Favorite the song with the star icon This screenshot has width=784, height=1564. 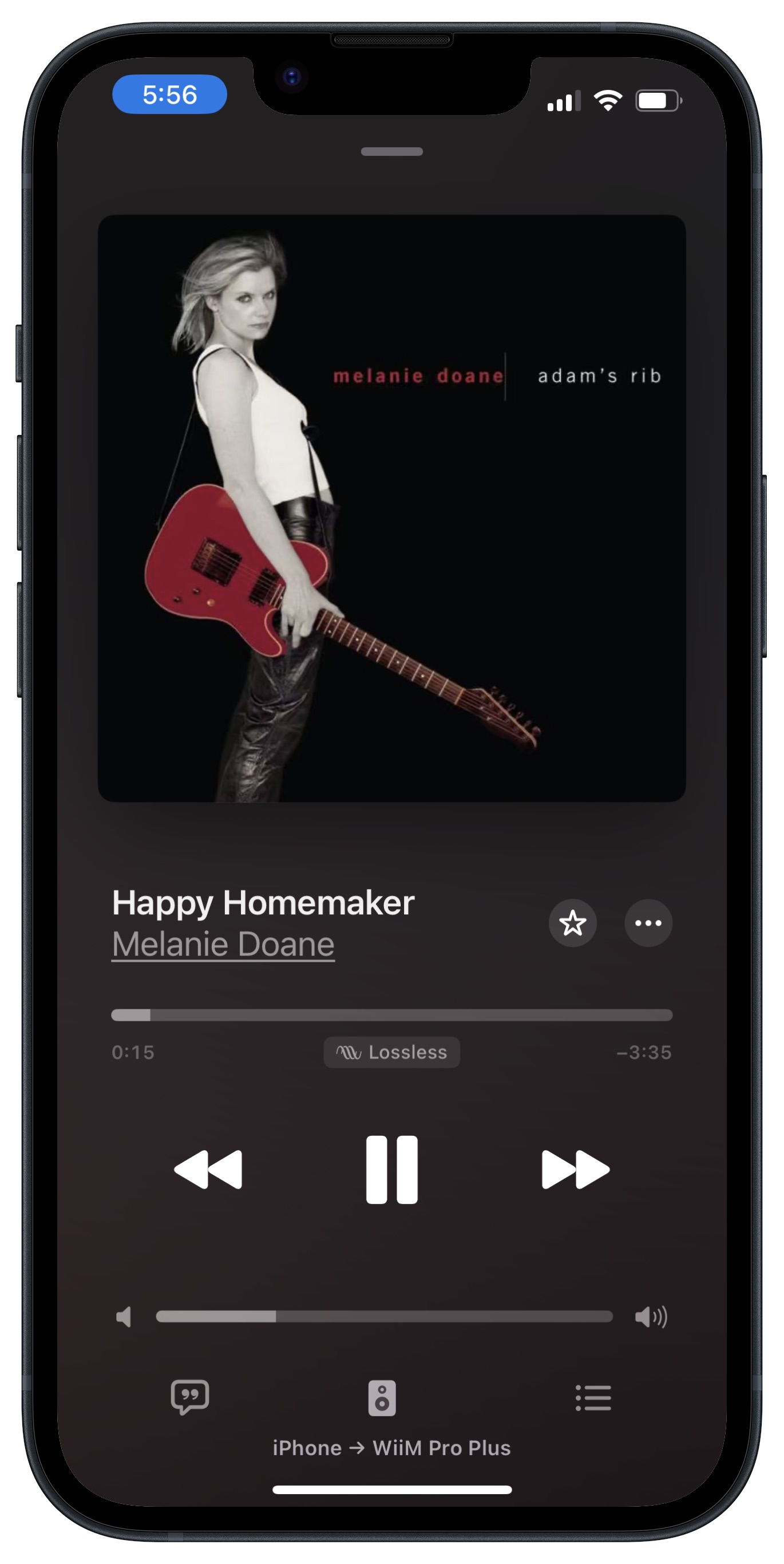572,923
